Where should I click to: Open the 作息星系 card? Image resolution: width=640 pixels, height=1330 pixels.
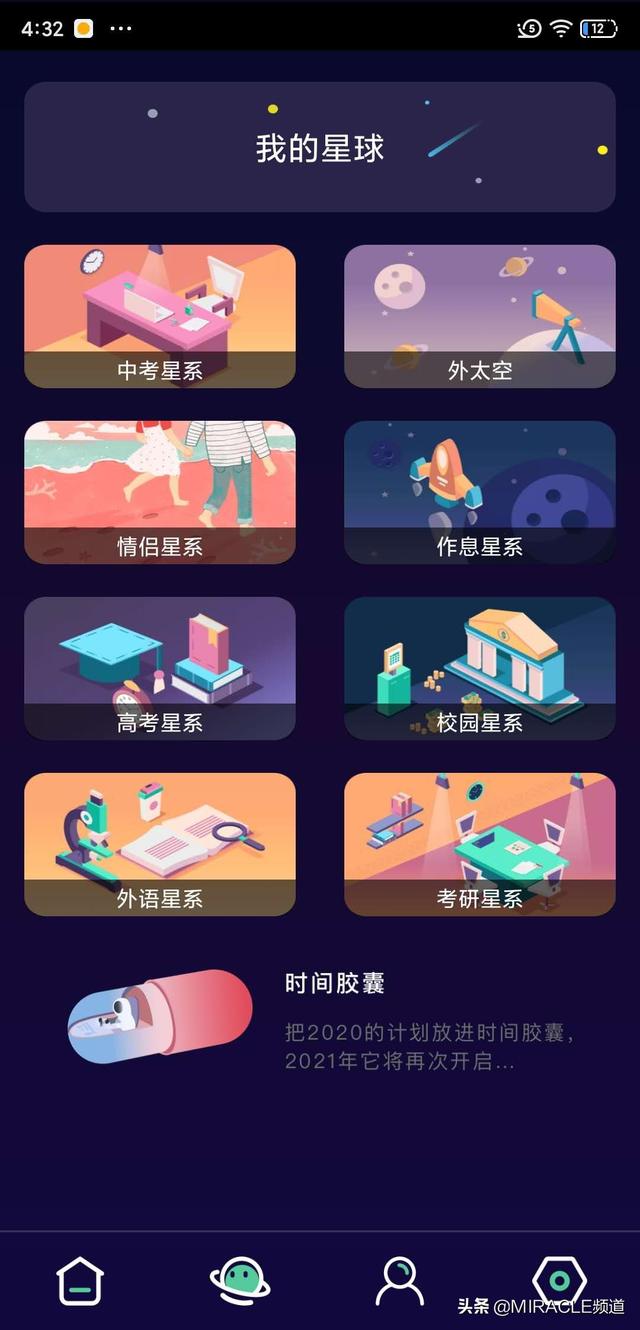tap(480, 492)
